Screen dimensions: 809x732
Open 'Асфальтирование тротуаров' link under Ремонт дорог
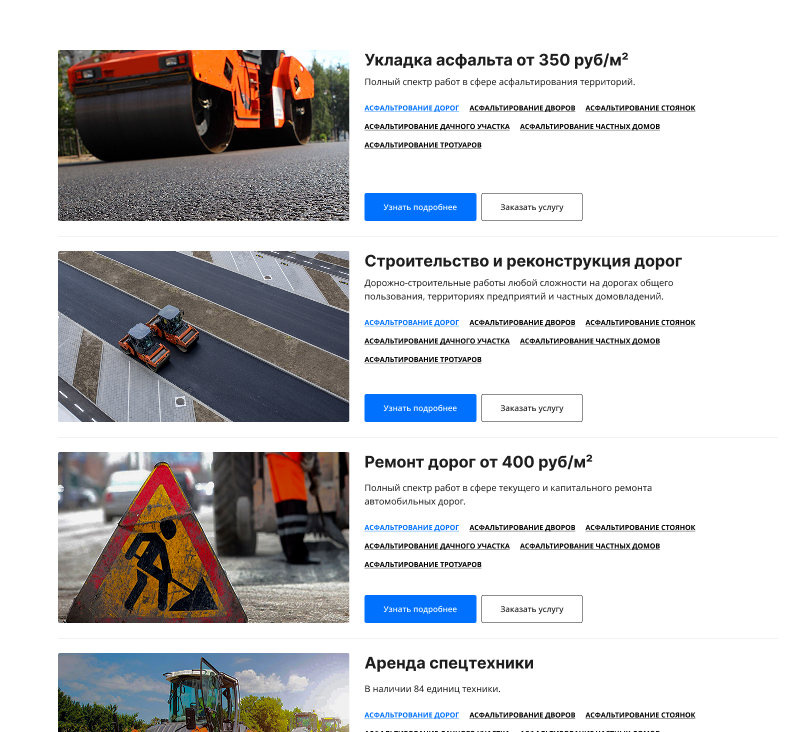coord(422,565)
